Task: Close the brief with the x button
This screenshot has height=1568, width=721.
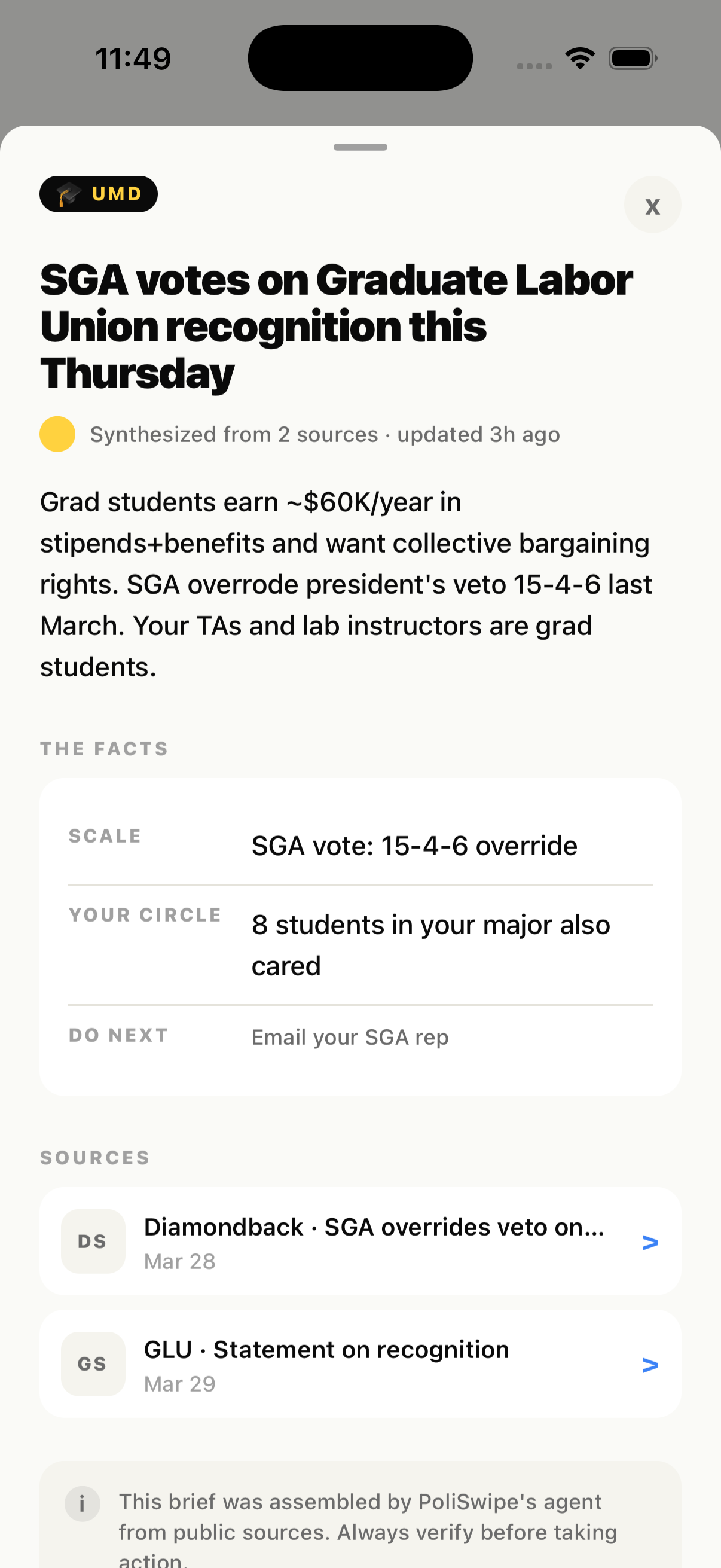Action: (x=652, y=205)
